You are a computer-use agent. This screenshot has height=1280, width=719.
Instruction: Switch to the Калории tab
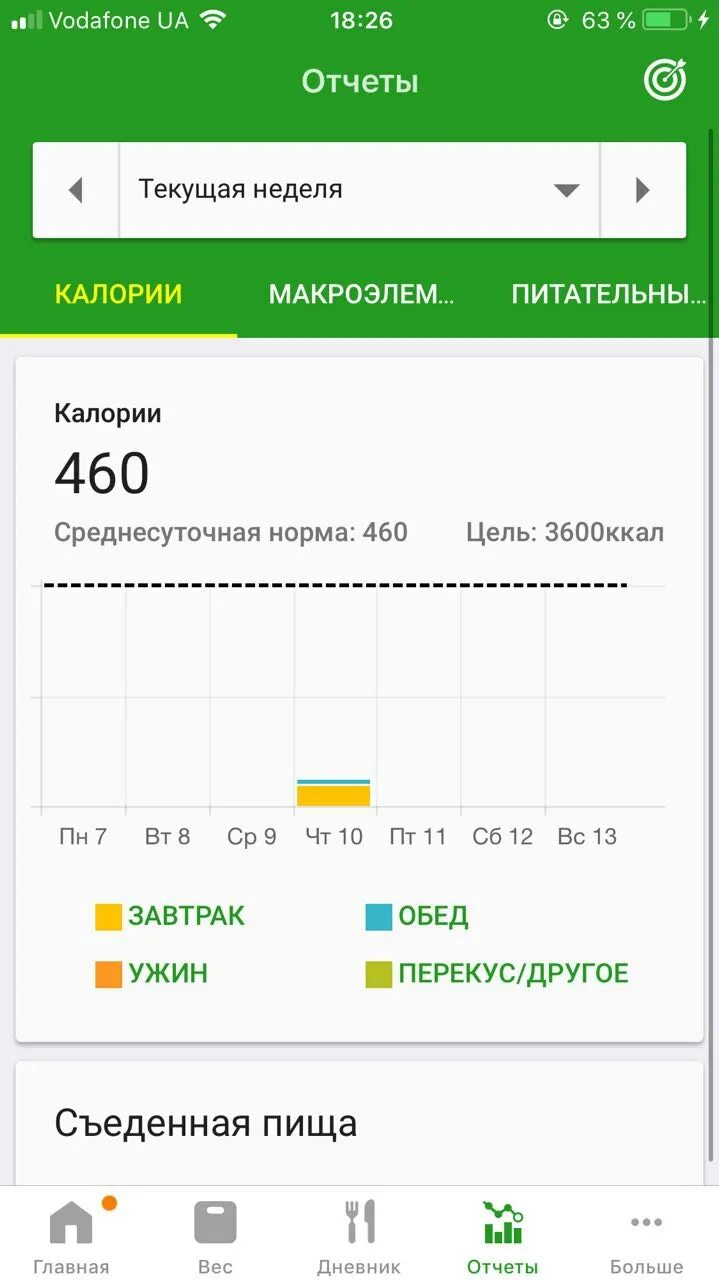click(118, 294)
